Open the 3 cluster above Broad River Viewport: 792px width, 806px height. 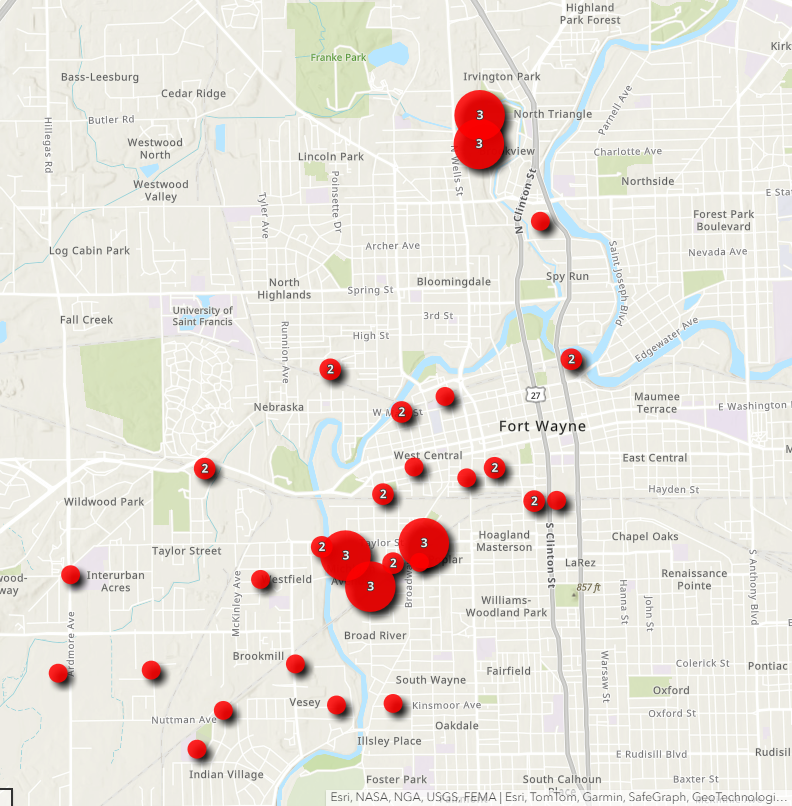(x=371, y=587)
